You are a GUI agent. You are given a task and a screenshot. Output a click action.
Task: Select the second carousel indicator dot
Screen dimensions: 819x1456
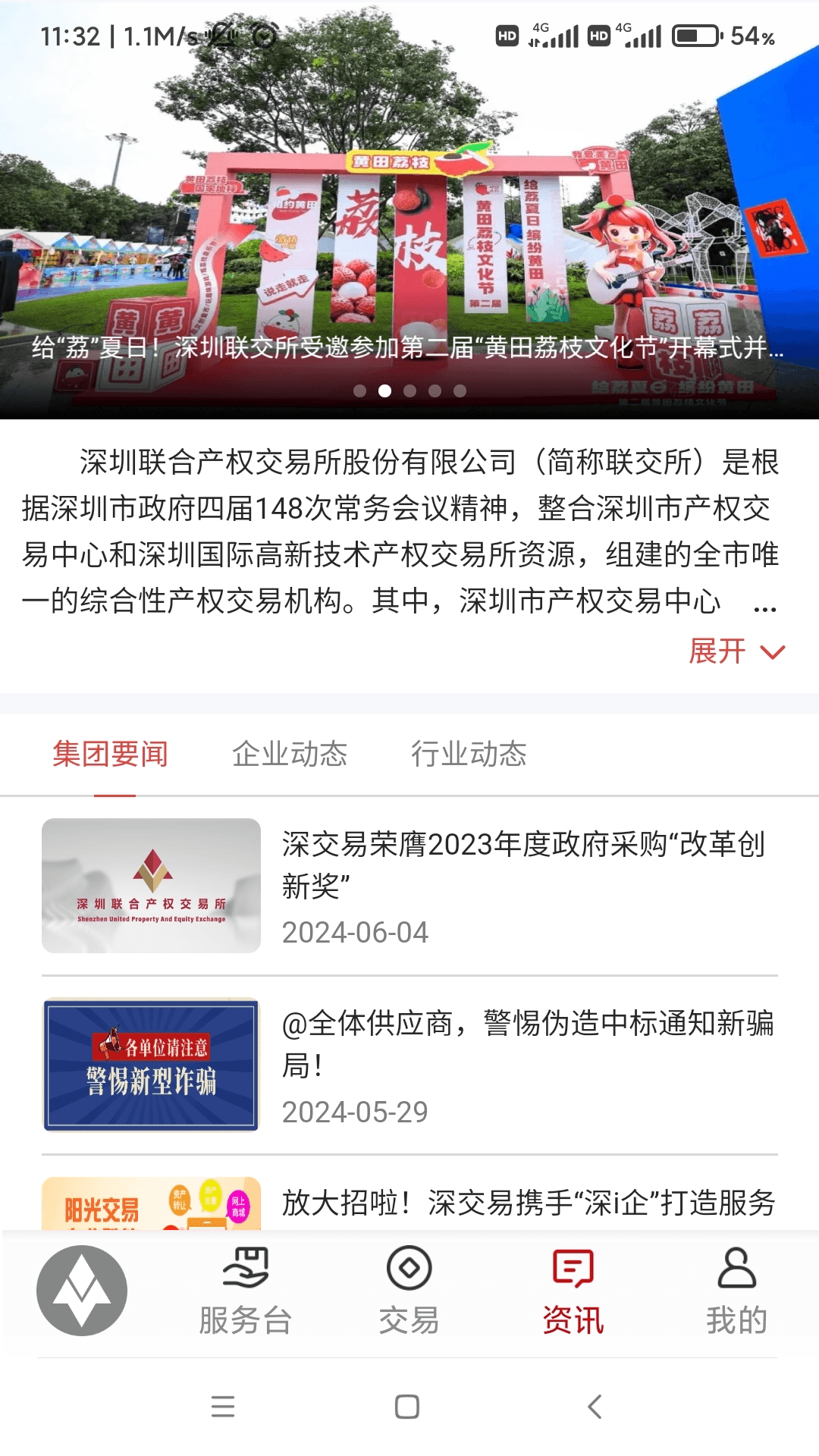[387, 392]
